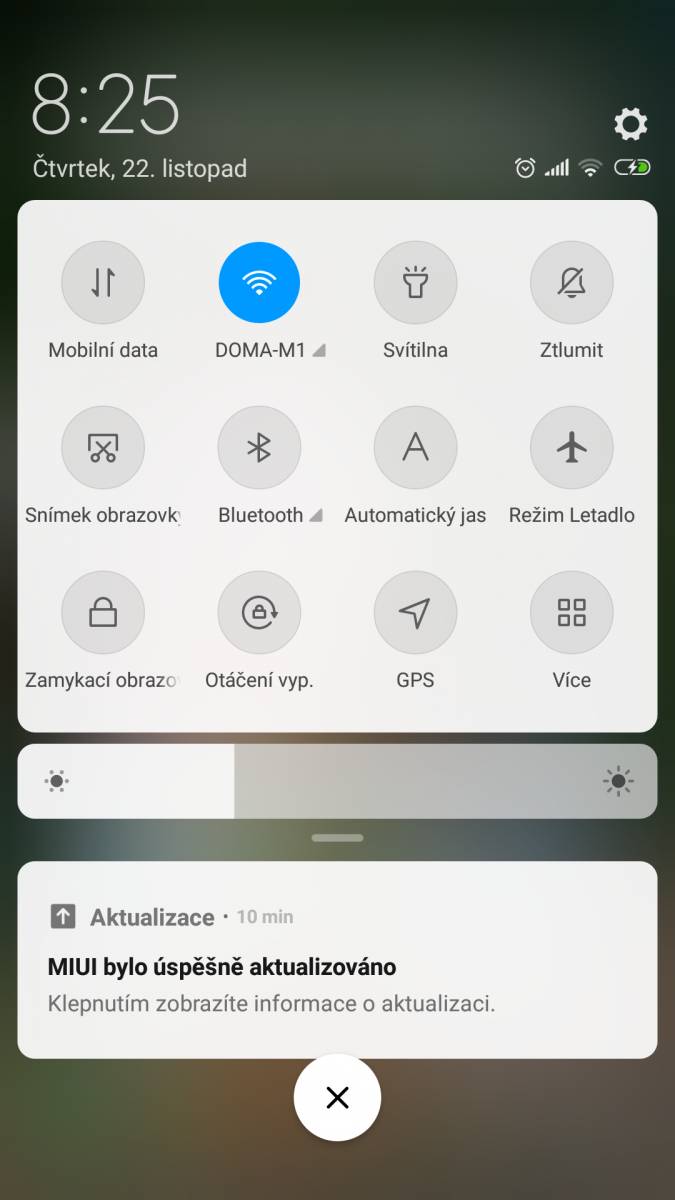This screenshot has height=1200, width=675.
Task: Turn off DOMA-M1 Wi-Fi
Action: [259, 283]
